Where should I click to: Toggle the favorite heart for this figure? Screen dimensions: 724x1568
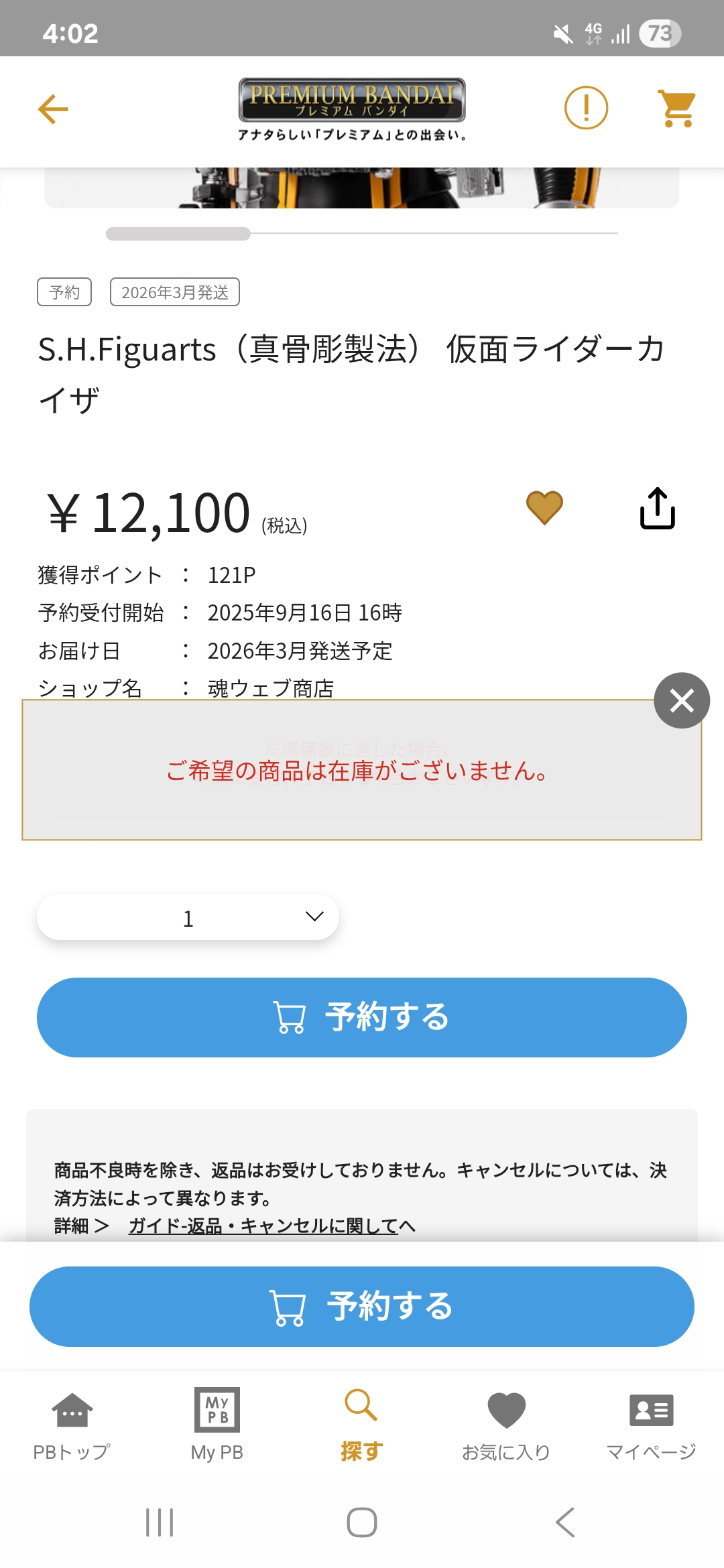544,507
